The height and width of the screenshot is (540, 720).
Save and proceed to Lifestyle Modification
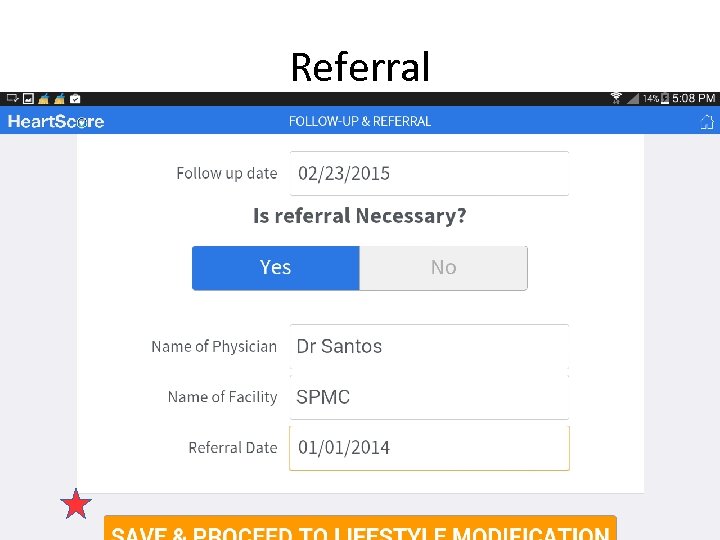coord(360,530)
